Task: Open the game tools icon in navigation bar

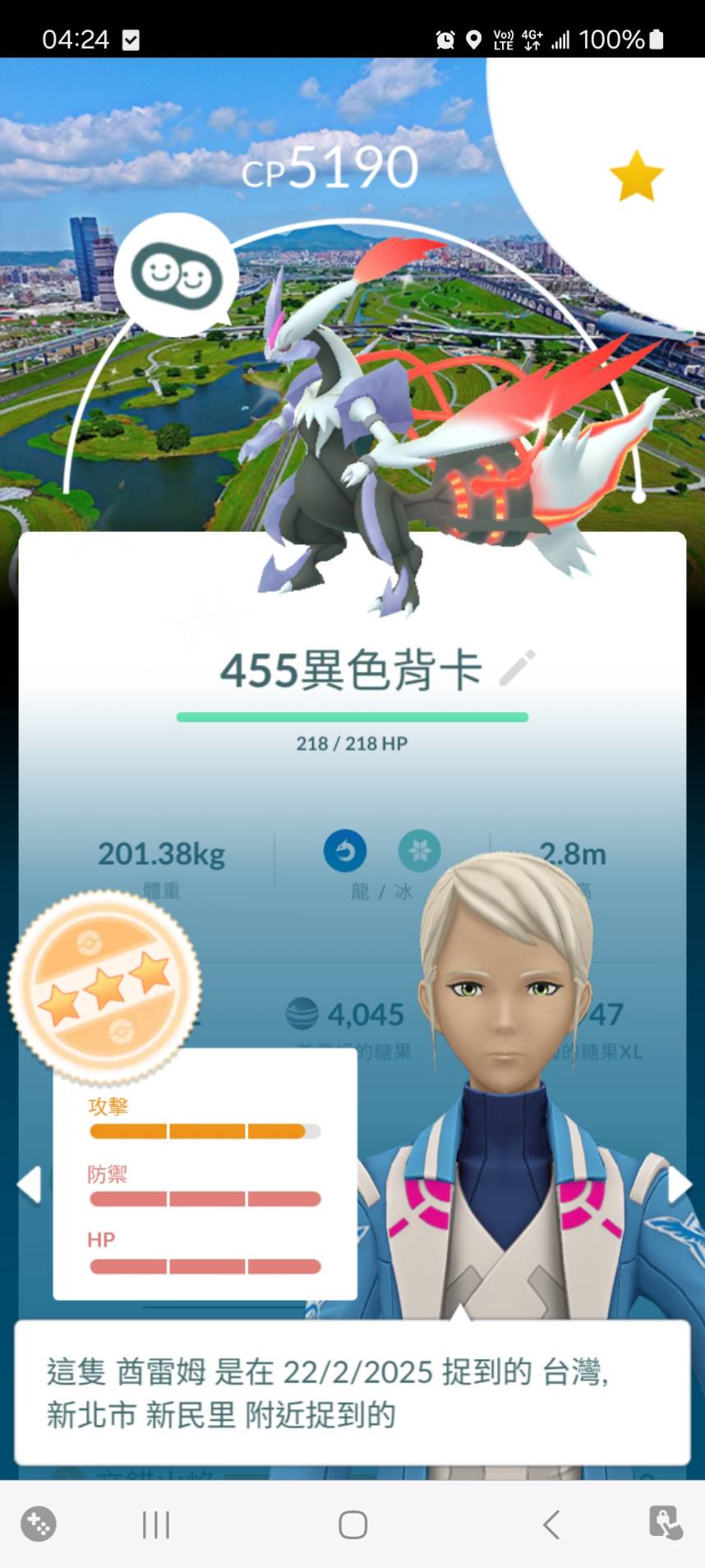Action: [x=38, y=1524]
